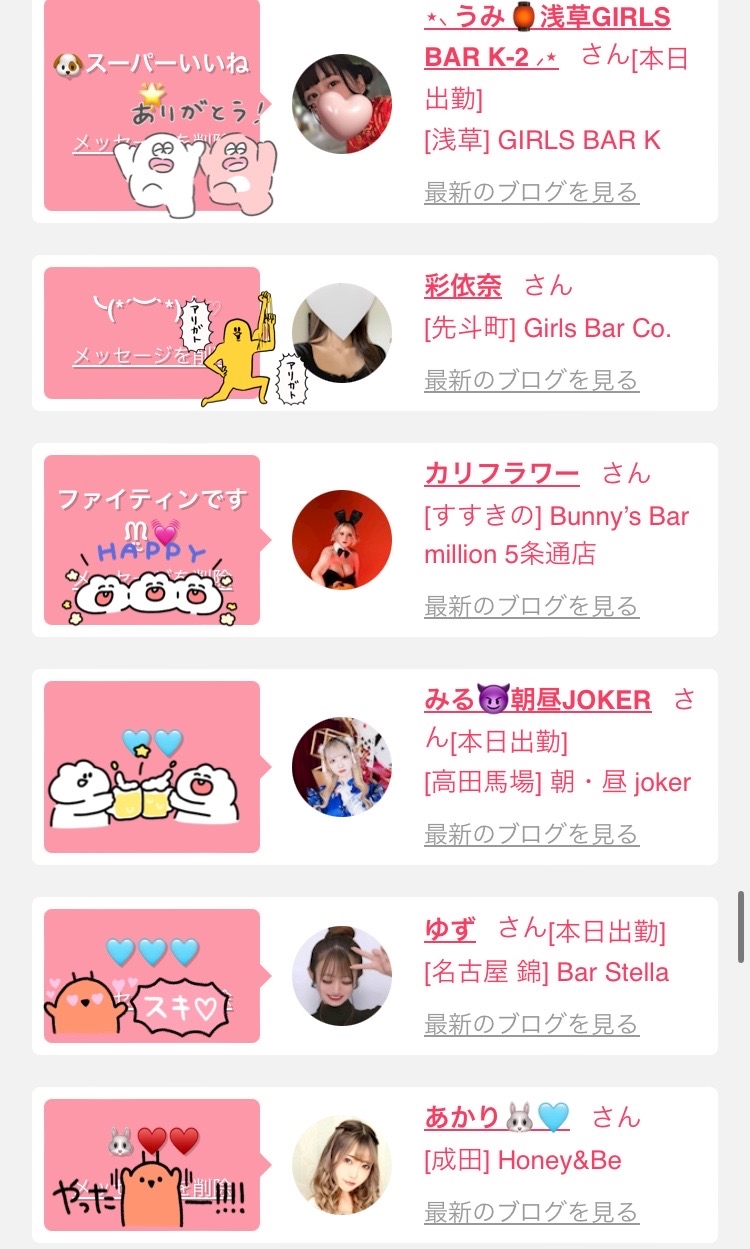The width and height of the screenshot is (750, 1249).
Task: View latest blog for Girls Bar Co. entry
Action: coord(531,380)
